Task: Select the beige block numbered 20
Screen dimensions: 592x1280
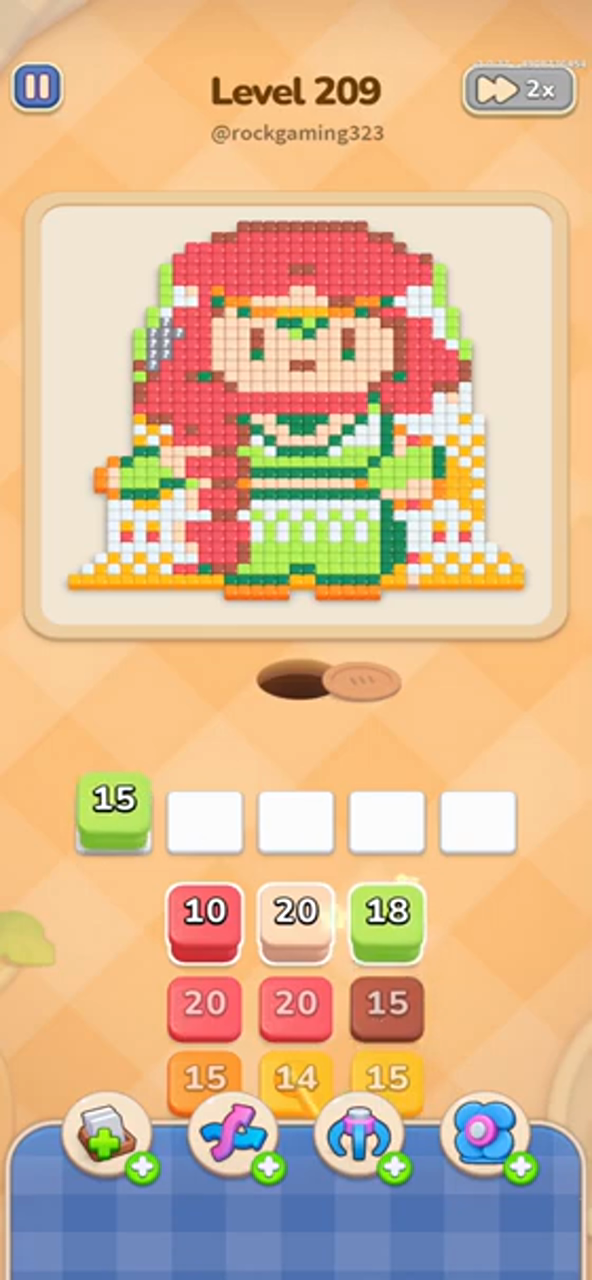Action: pyautogui.click(x=296, y=921)
